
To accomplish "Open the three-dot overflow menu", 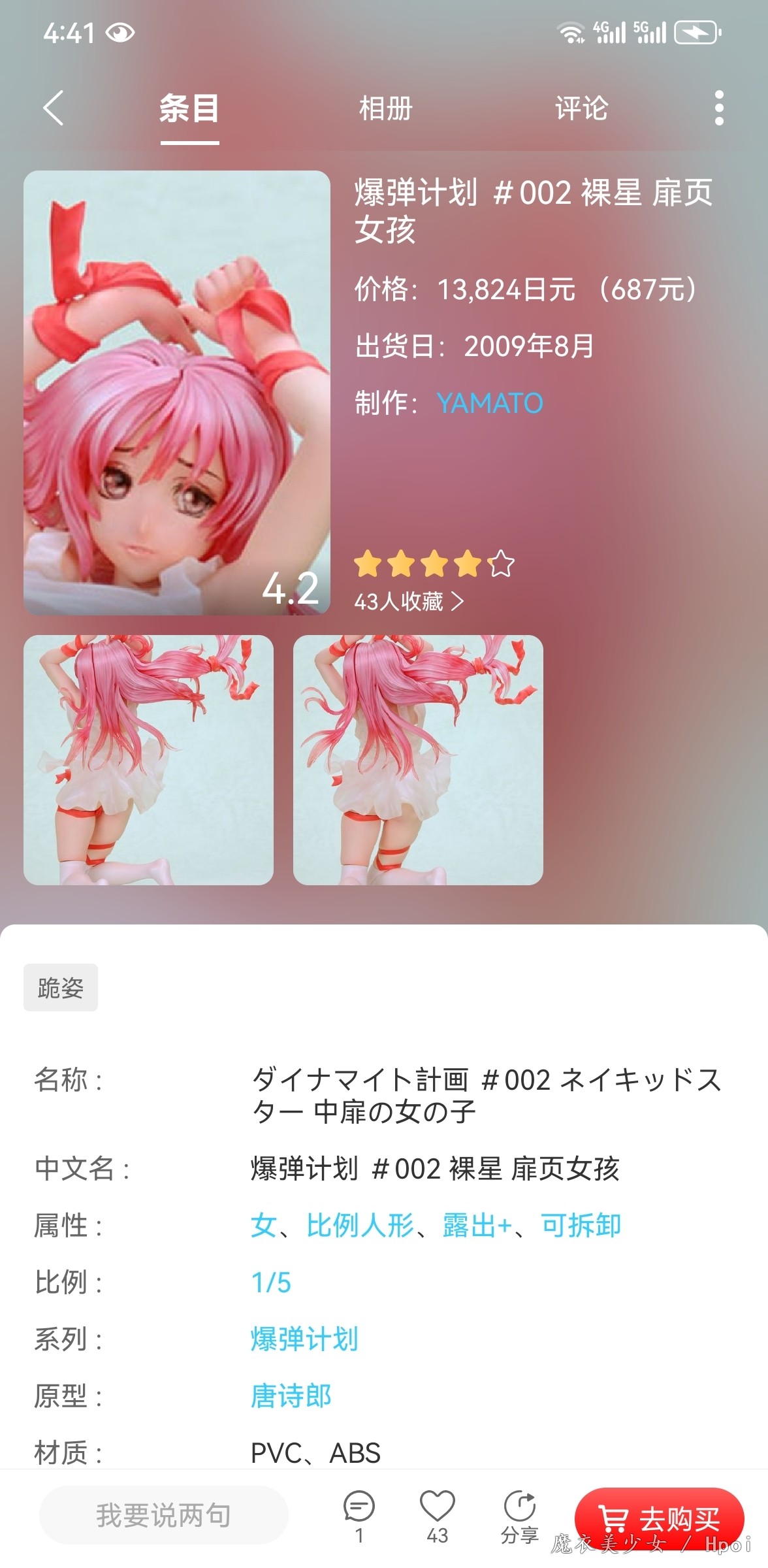I will click(719, 108).
